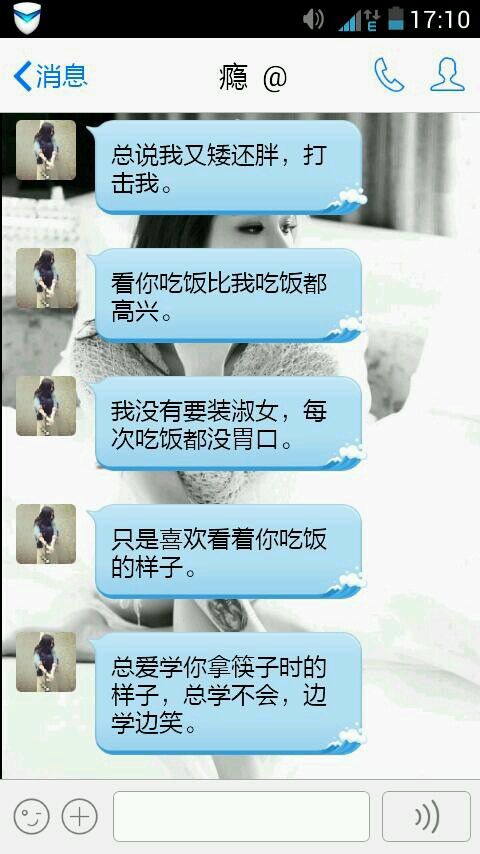Tap avatar next to 看你吃饭 message

click(46, 278)
